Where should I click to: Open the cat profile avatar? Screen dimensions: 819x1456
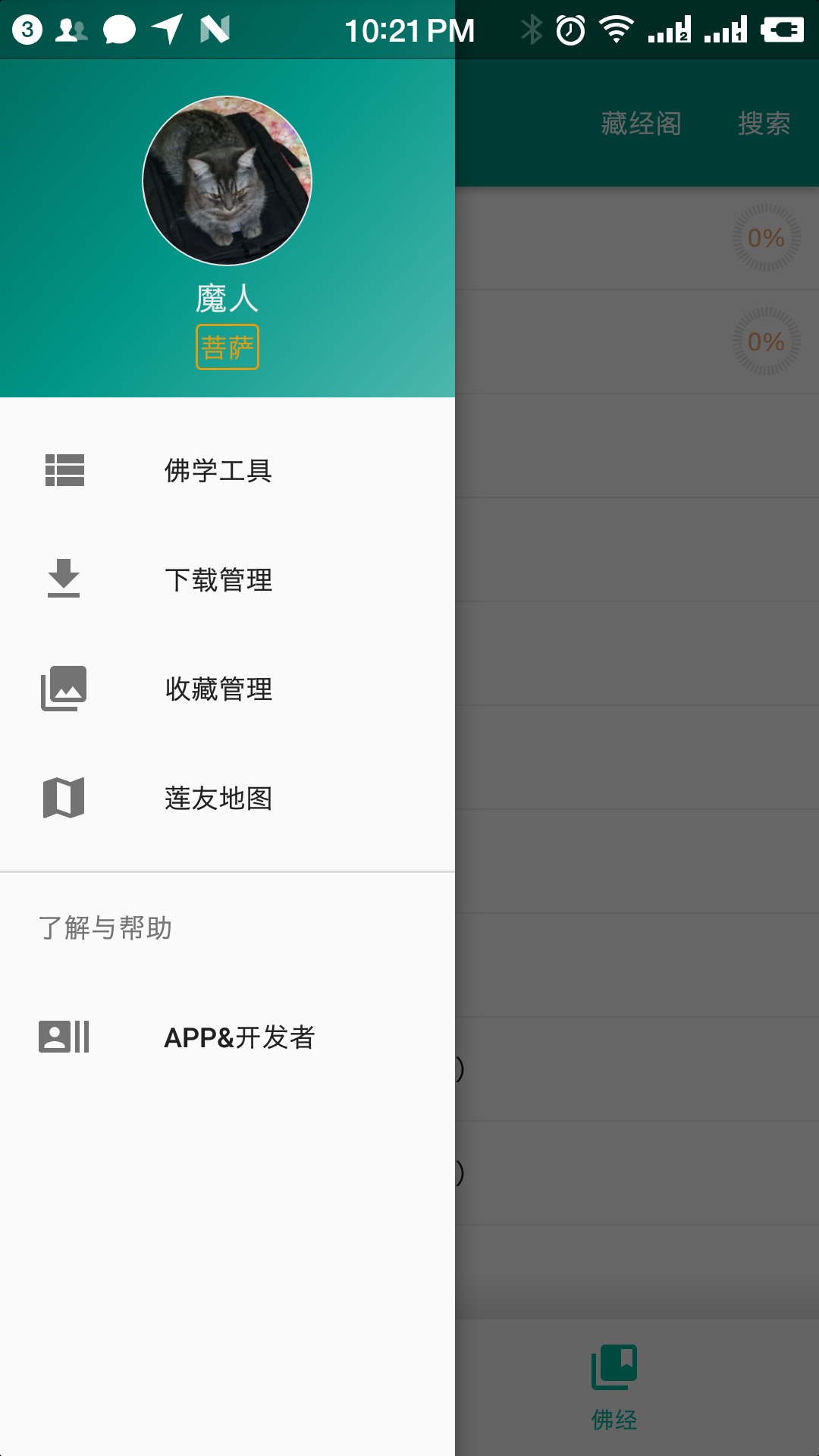coord(227,180)
